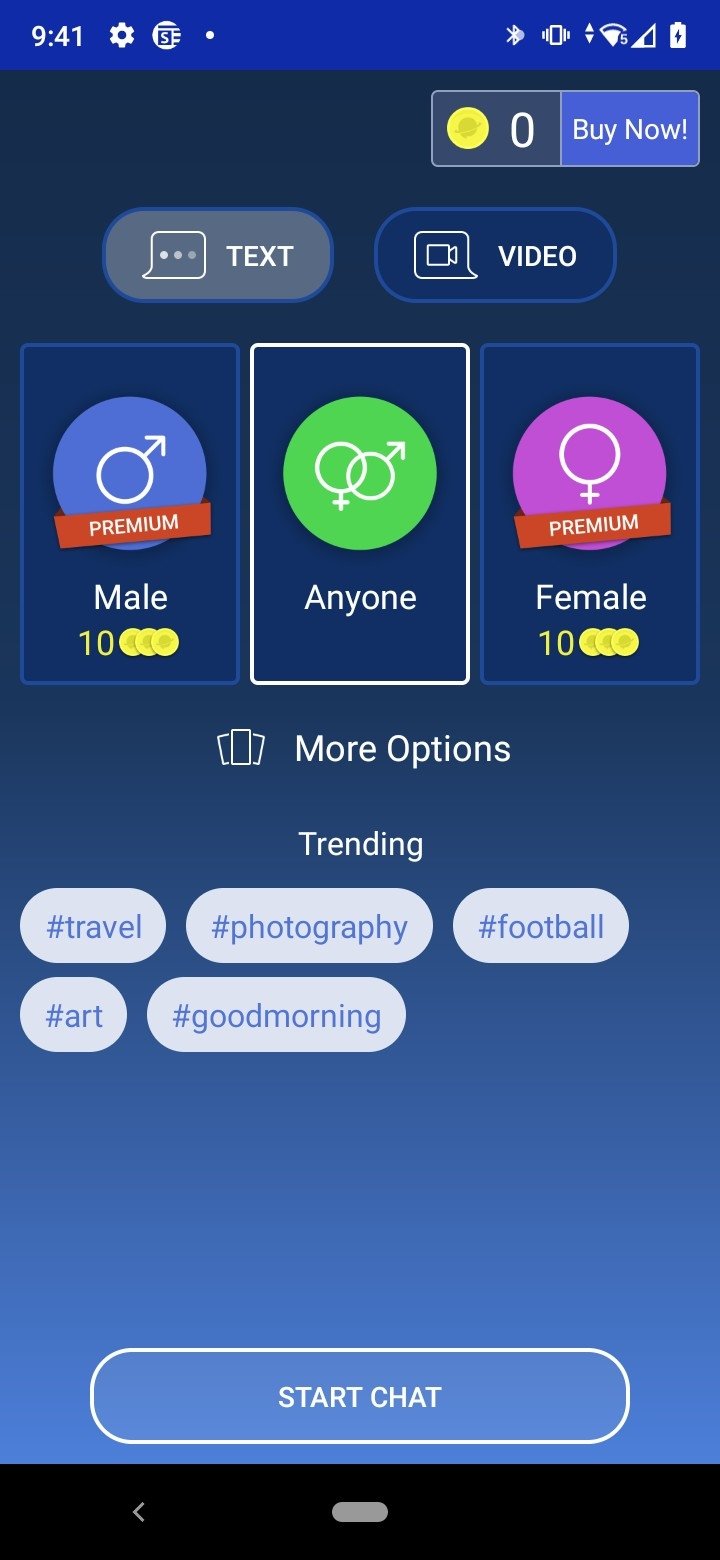Tap START CHAT
The height and width of the screenshot is (1560, 720).
click(x=360, y=1396)
